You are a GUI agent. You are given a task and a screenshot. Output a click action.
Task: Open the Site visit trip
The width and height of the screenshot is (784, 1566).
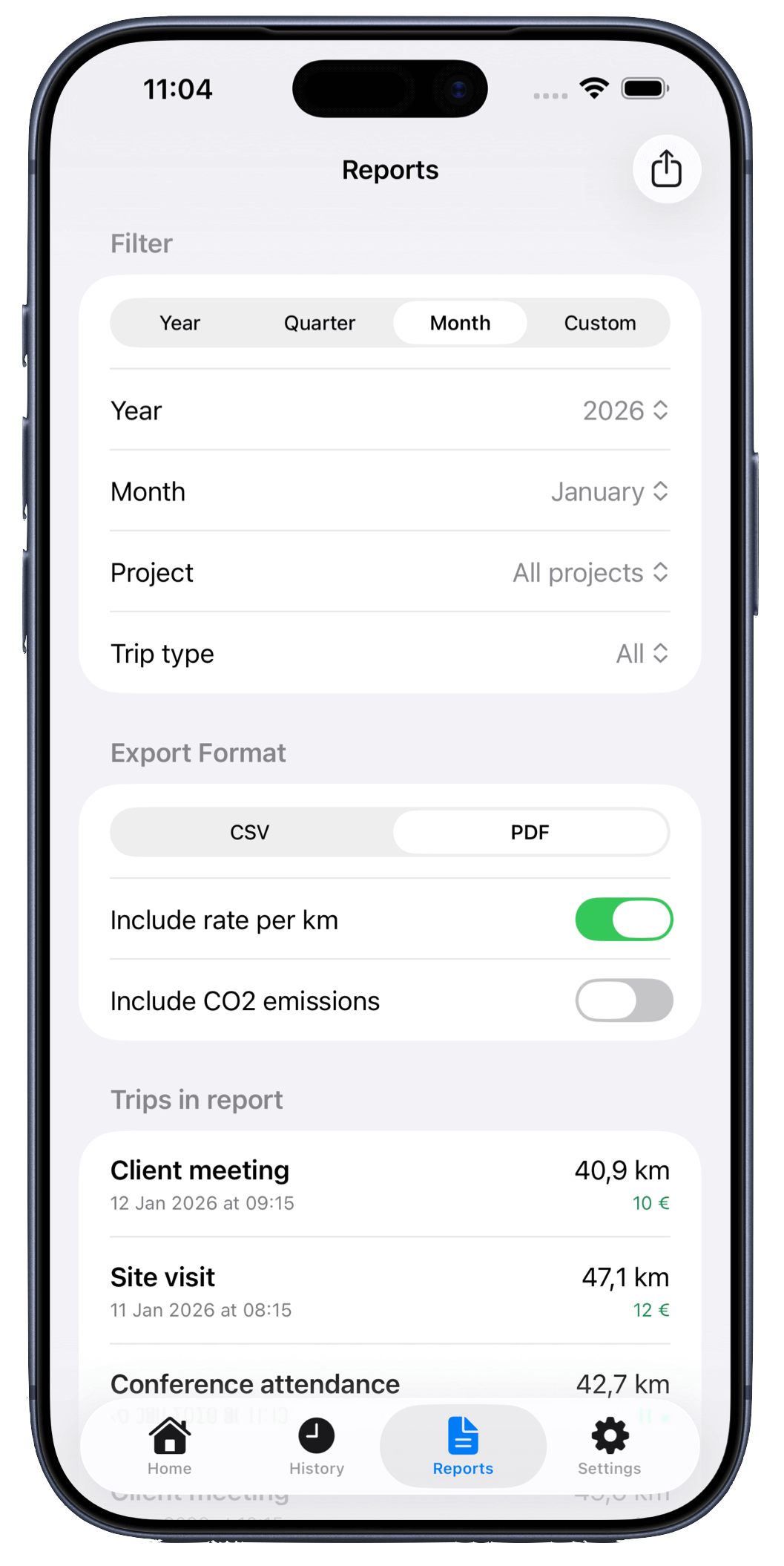pyautogui.click(x=389, y=1291)
